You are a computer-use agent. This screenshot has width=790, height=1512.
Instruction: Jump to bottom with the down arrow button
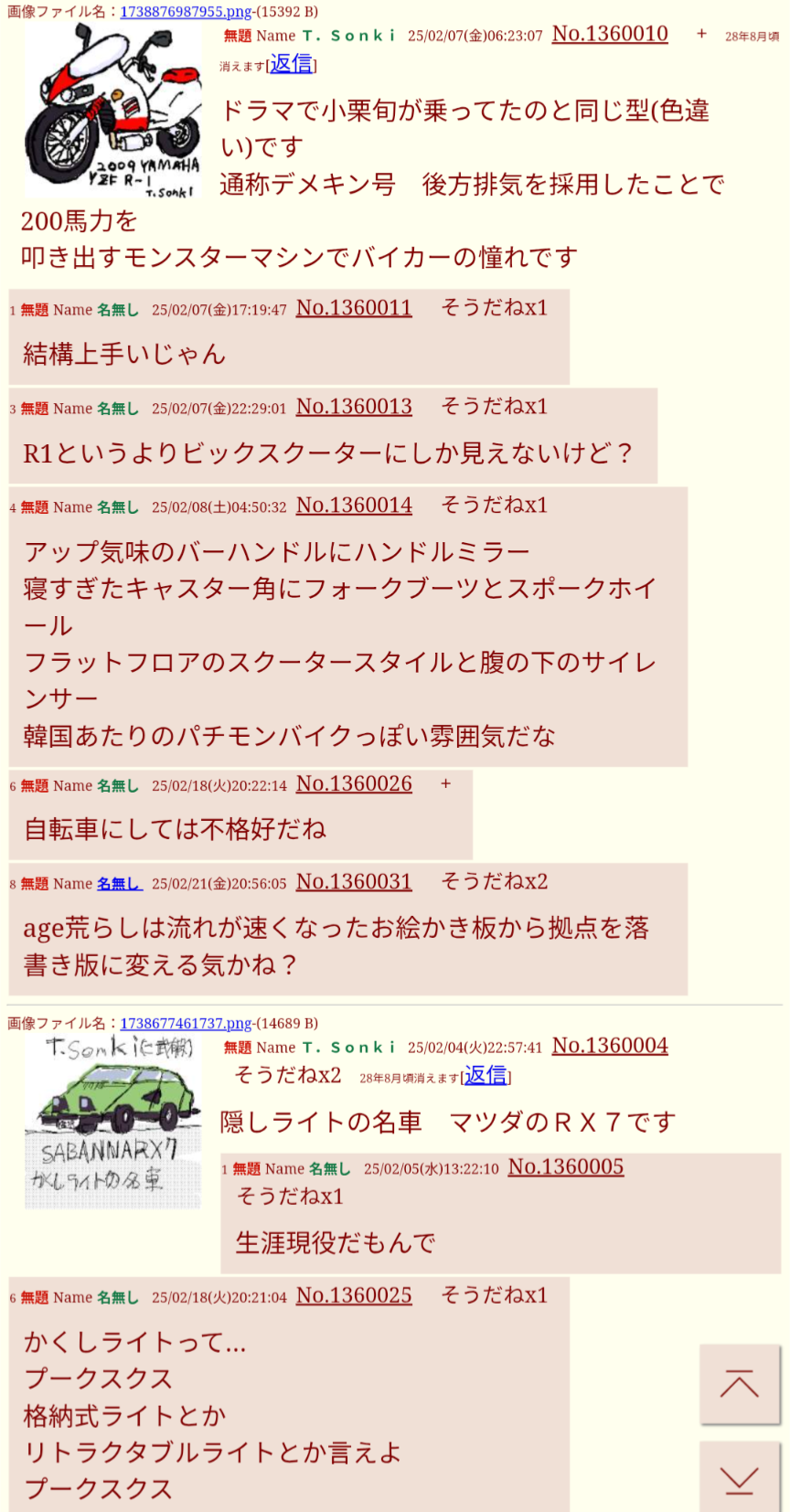(740, 1478)
